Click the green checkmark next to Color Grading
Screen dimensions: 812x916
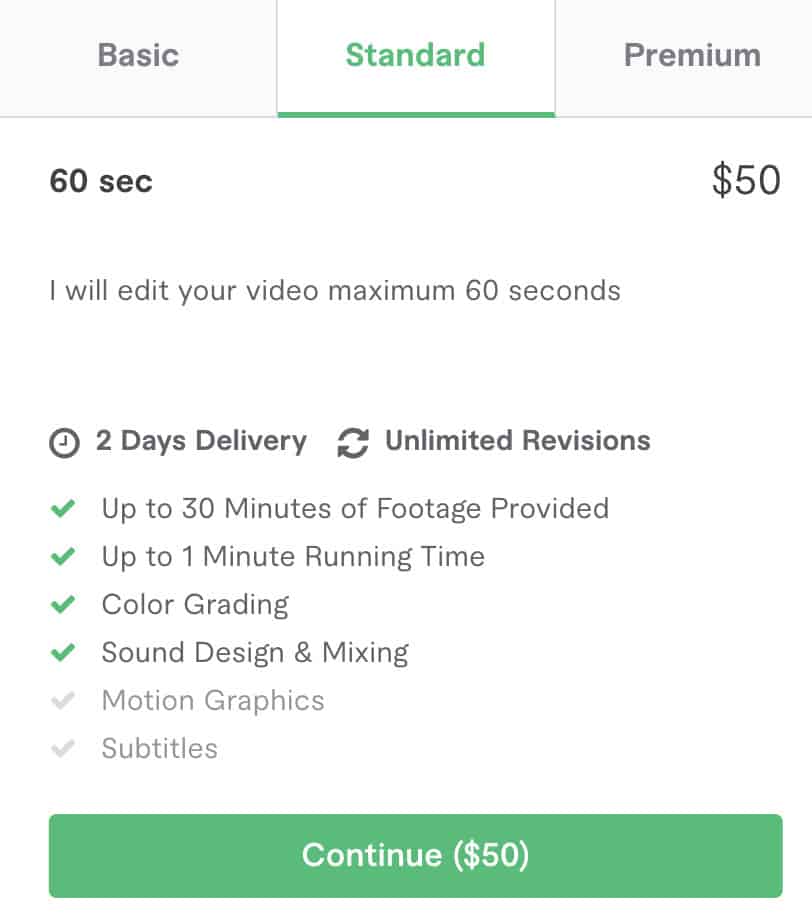pyautogui.click(x=62, y=605)
